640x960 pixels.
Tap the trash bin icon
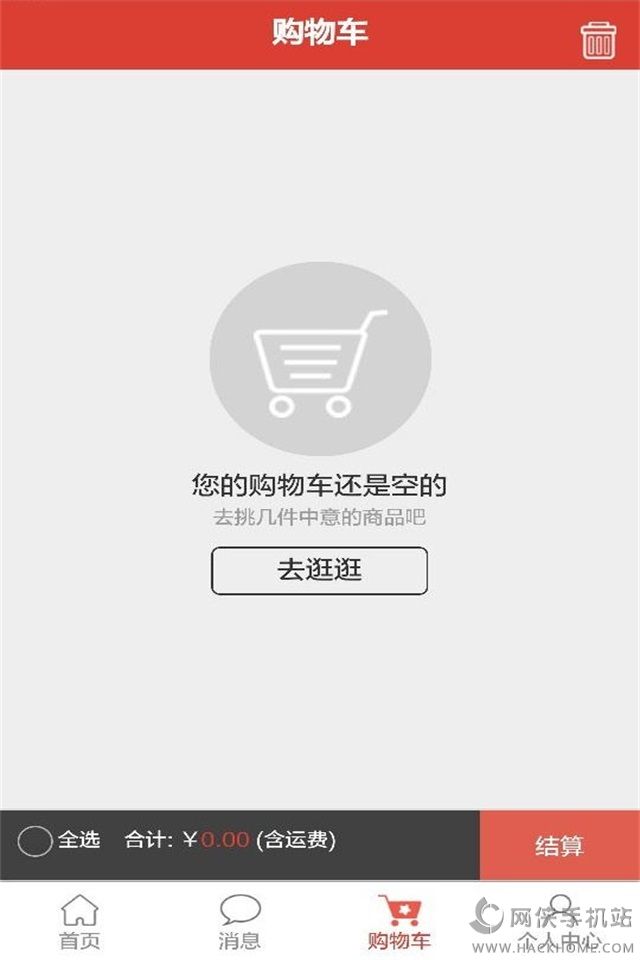click(598, 40)
